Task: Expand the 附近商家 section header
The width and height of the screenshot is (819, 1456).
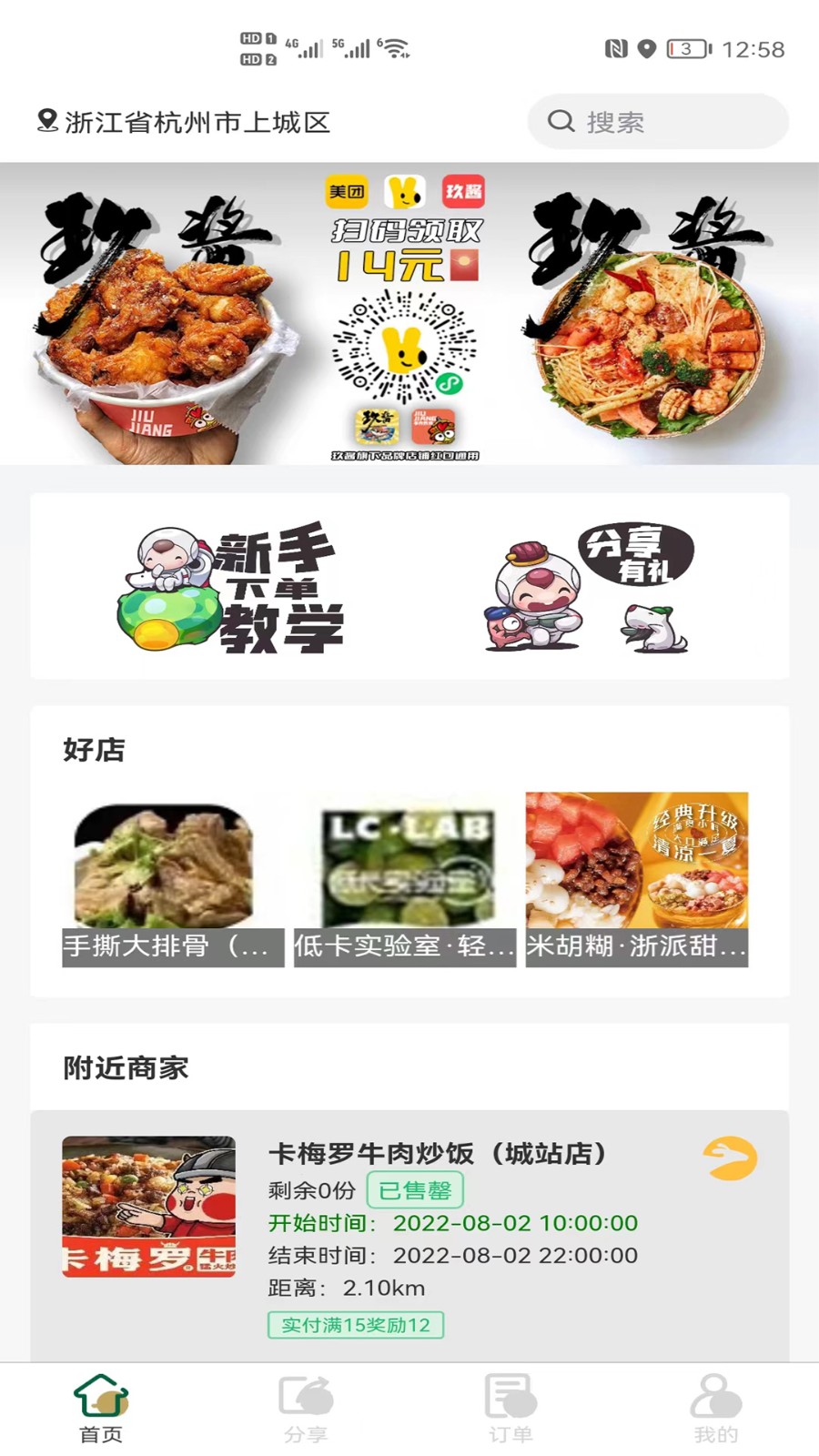Action: [126, 1068]
